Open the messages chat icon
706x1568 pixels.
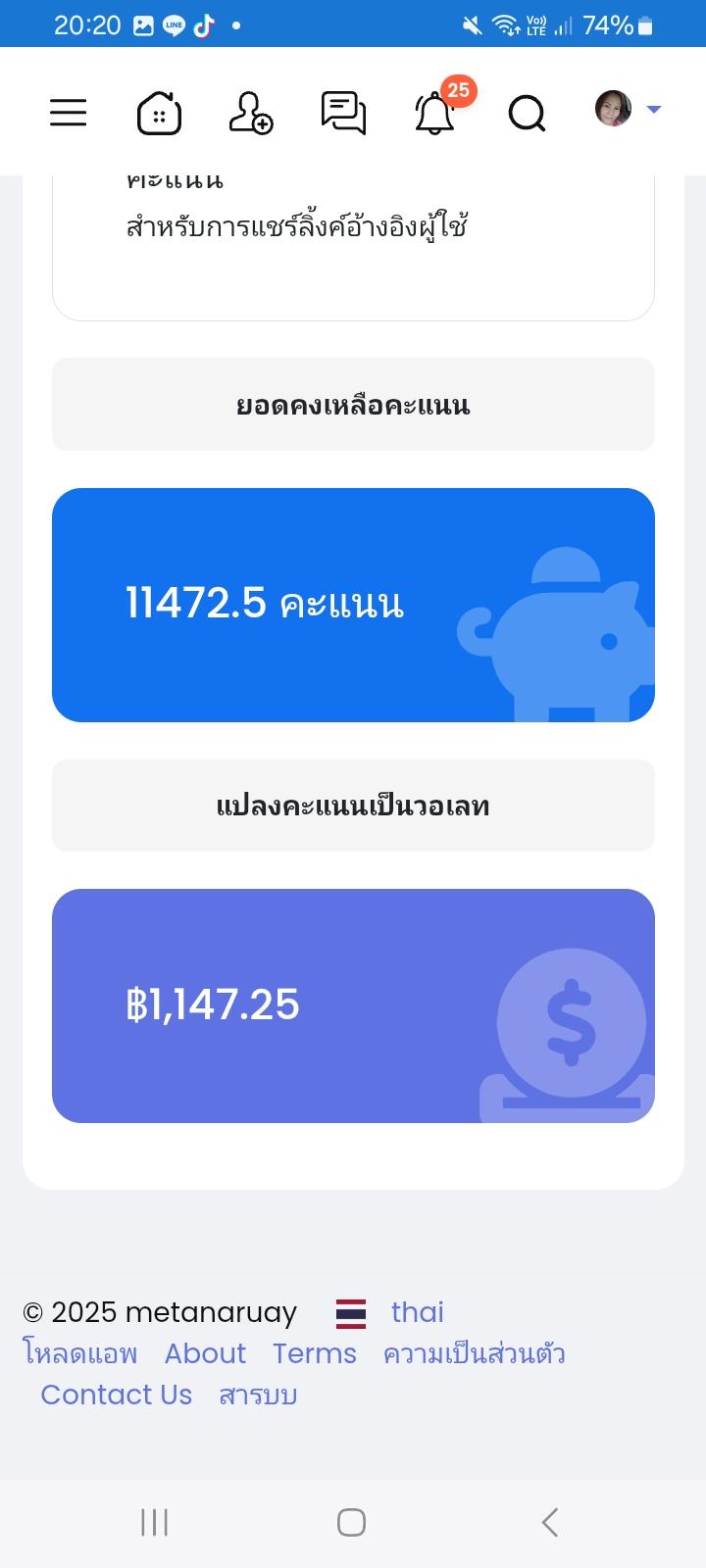pyautogui.click(x=343, y=113)
